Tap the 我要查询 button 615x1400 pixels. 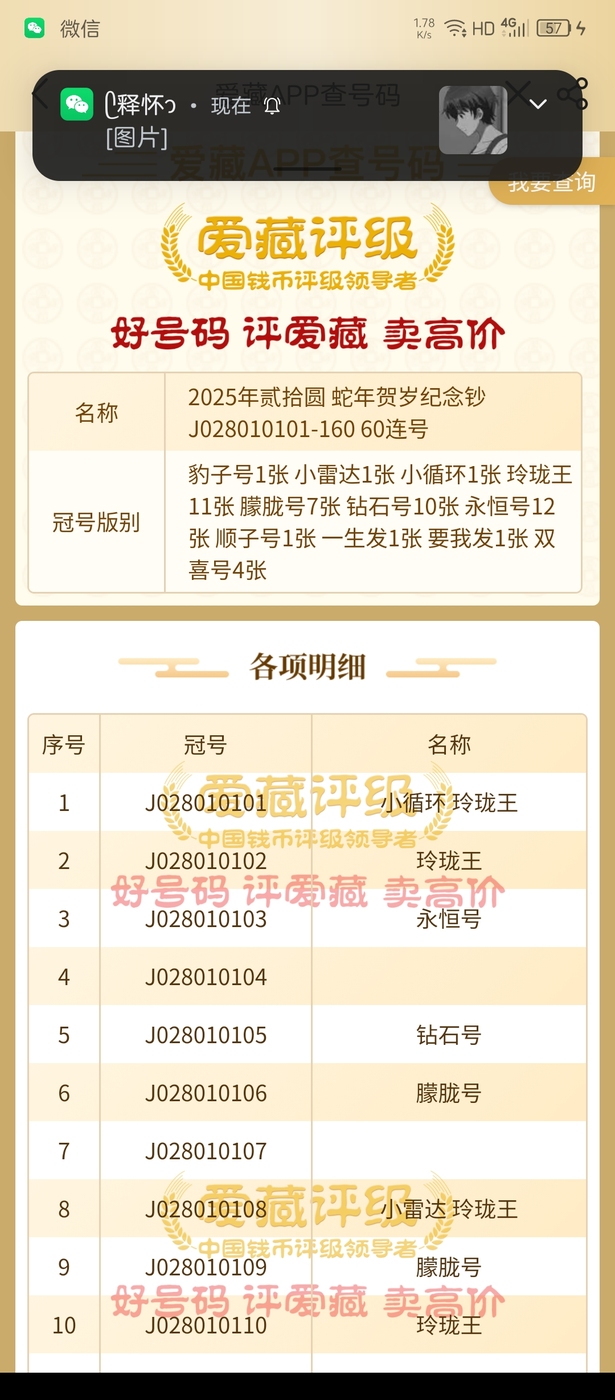pos(552,182)
